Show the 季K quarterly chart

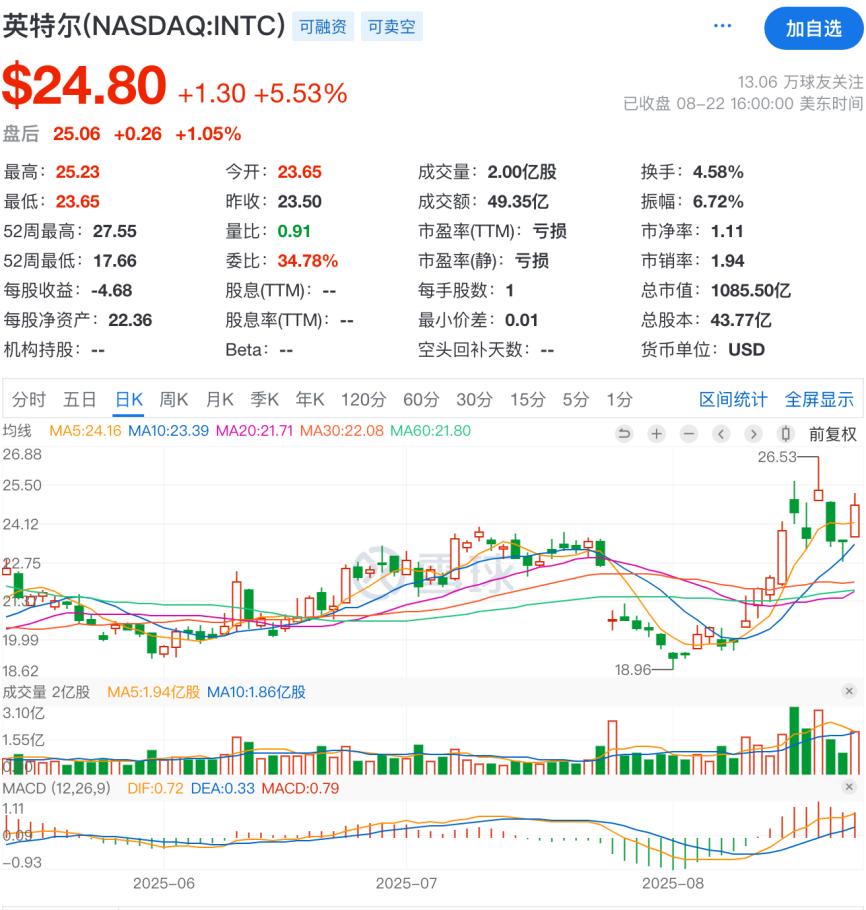coord(265,400)
